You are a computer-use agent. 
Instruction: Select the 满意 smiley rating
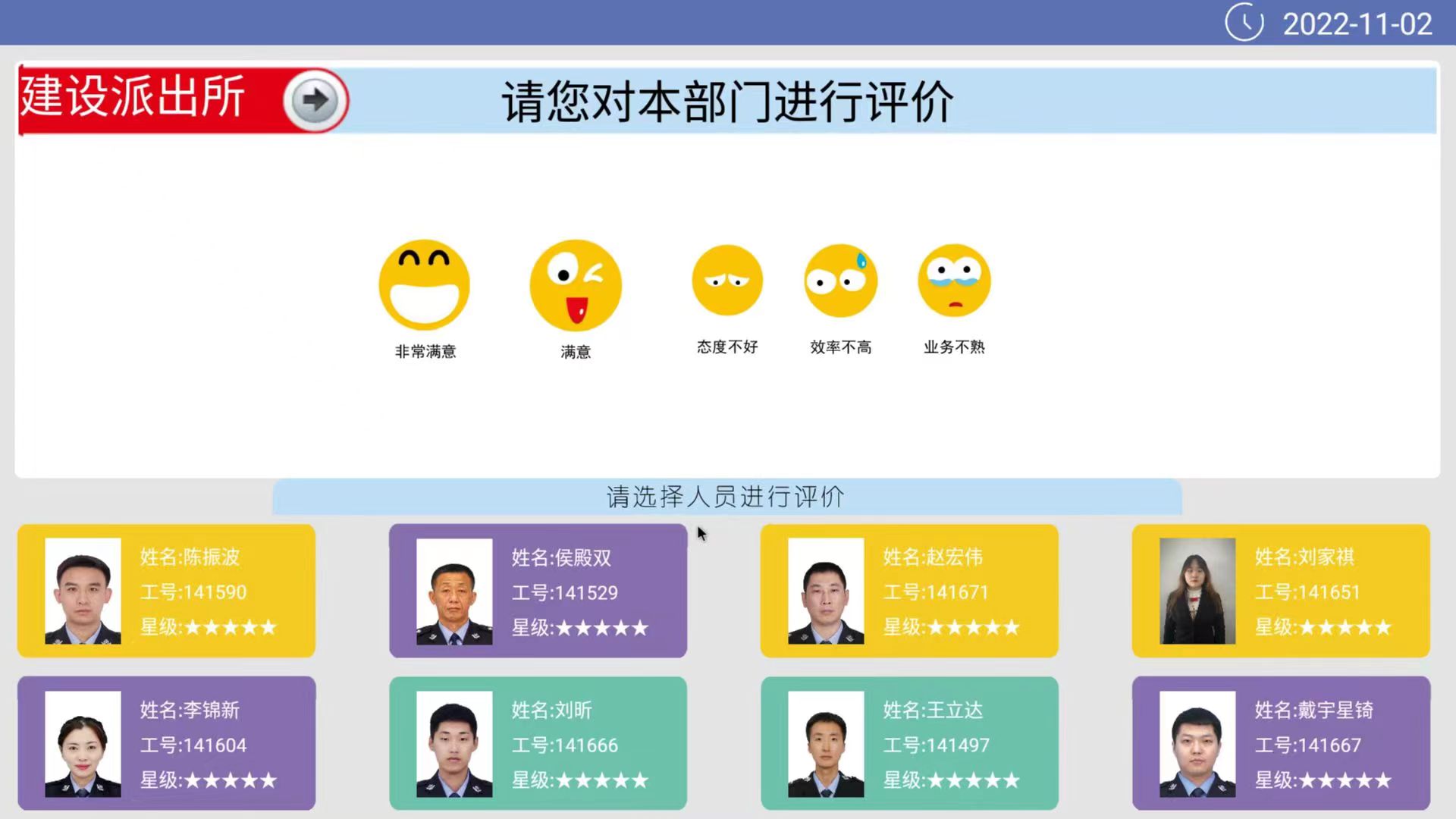tap(576, 286)
